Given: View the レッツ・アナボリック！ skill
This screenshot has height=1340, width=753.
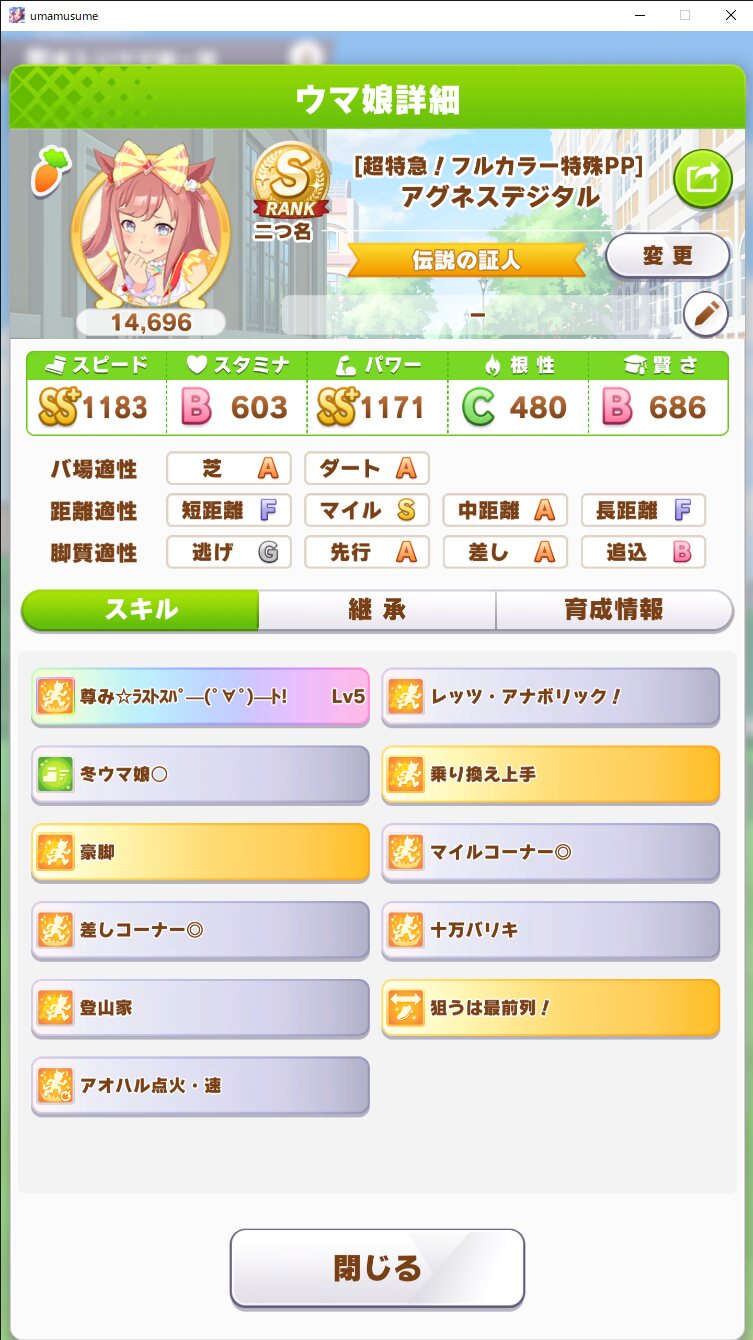Looking at the screenshot, I should 550,696.
